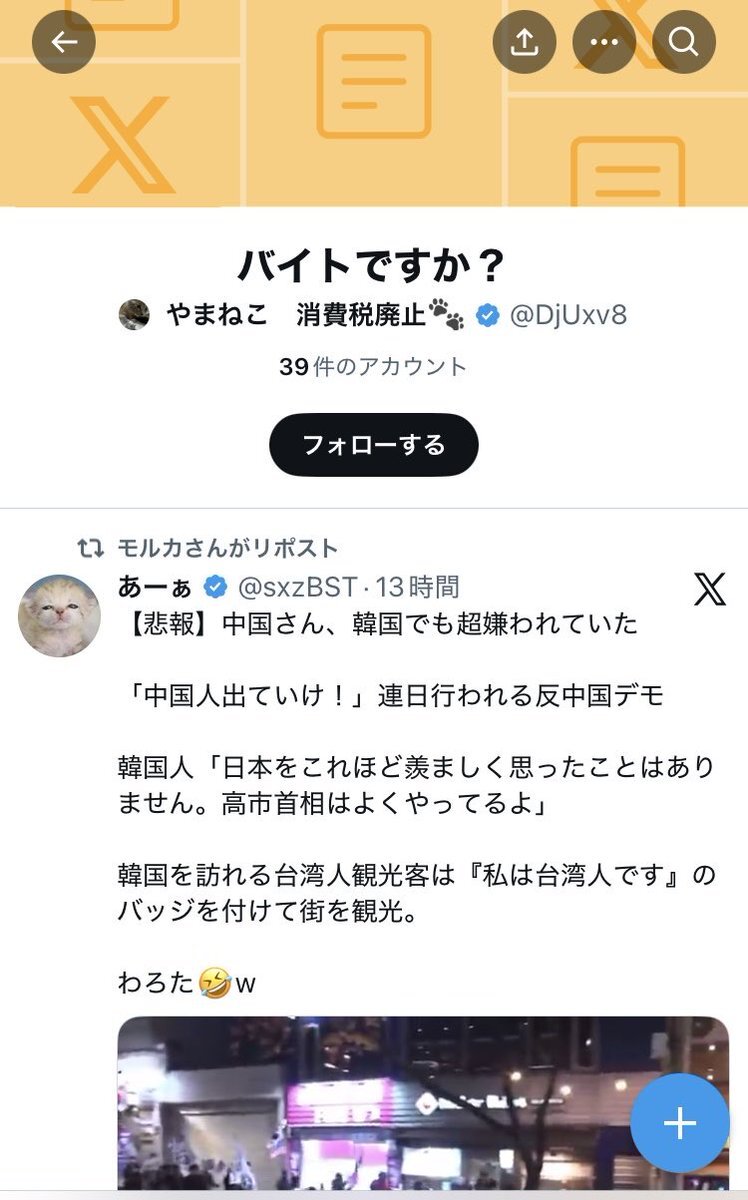Compose a new post with plus button
Screen dimensions: 748x1200
[679, 1123]
